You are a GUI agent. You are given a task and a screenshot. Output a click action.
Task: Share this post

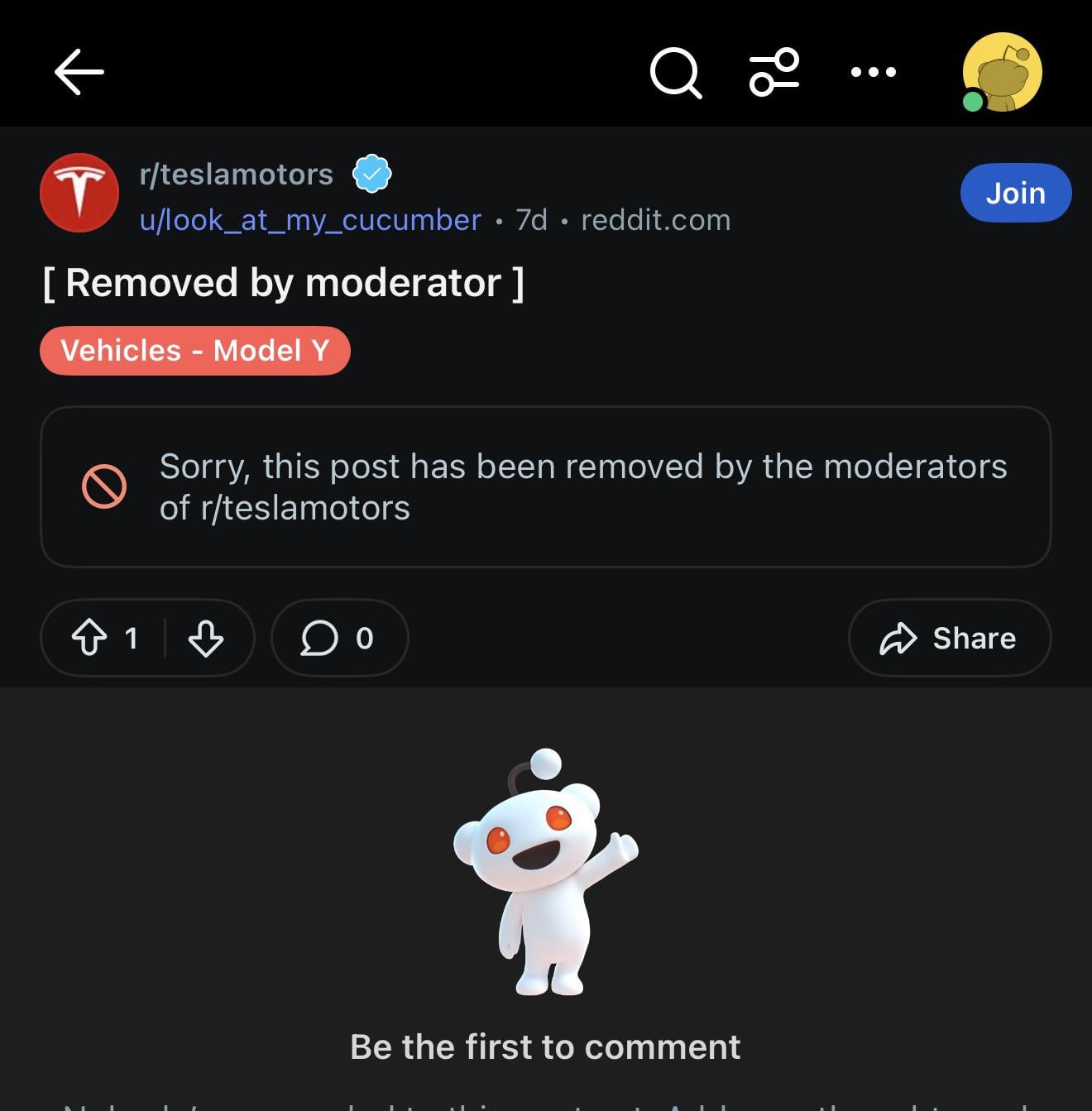tap(949, 638)
